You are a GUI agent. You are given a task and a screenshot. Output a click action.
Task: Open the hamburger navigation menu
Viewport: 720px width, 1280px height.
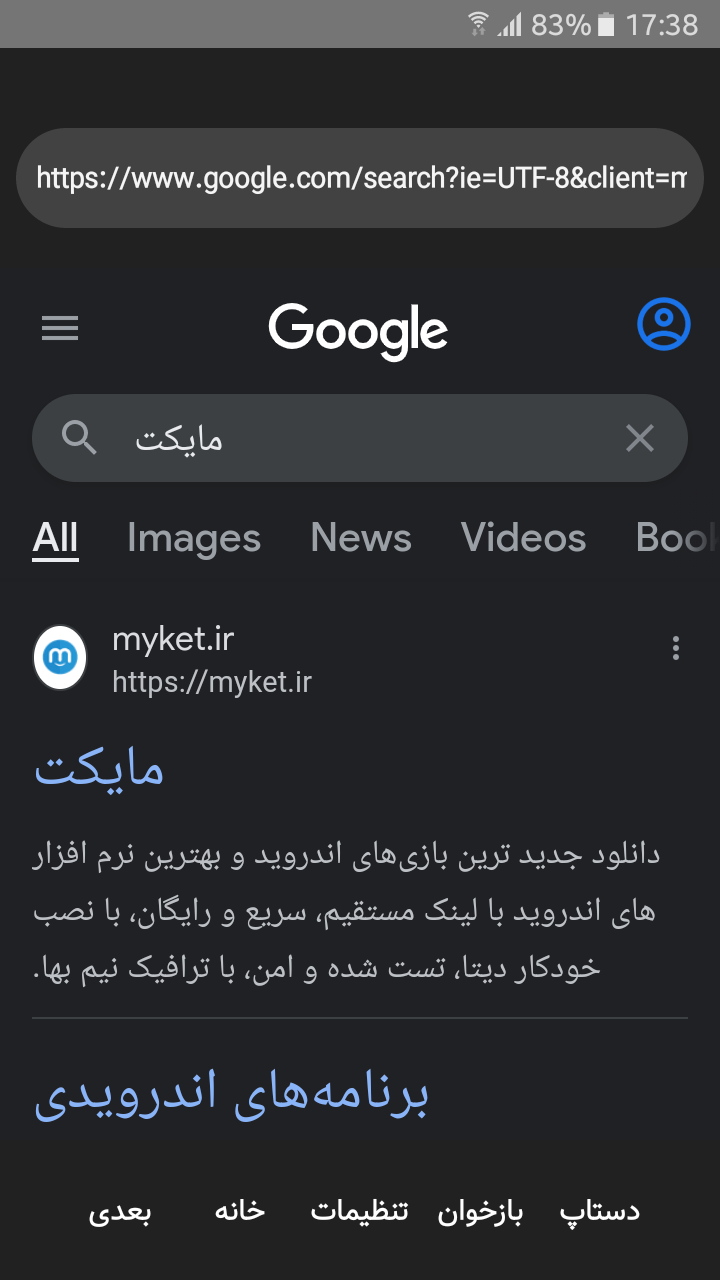pyautogui.click(x=59, y=328)
